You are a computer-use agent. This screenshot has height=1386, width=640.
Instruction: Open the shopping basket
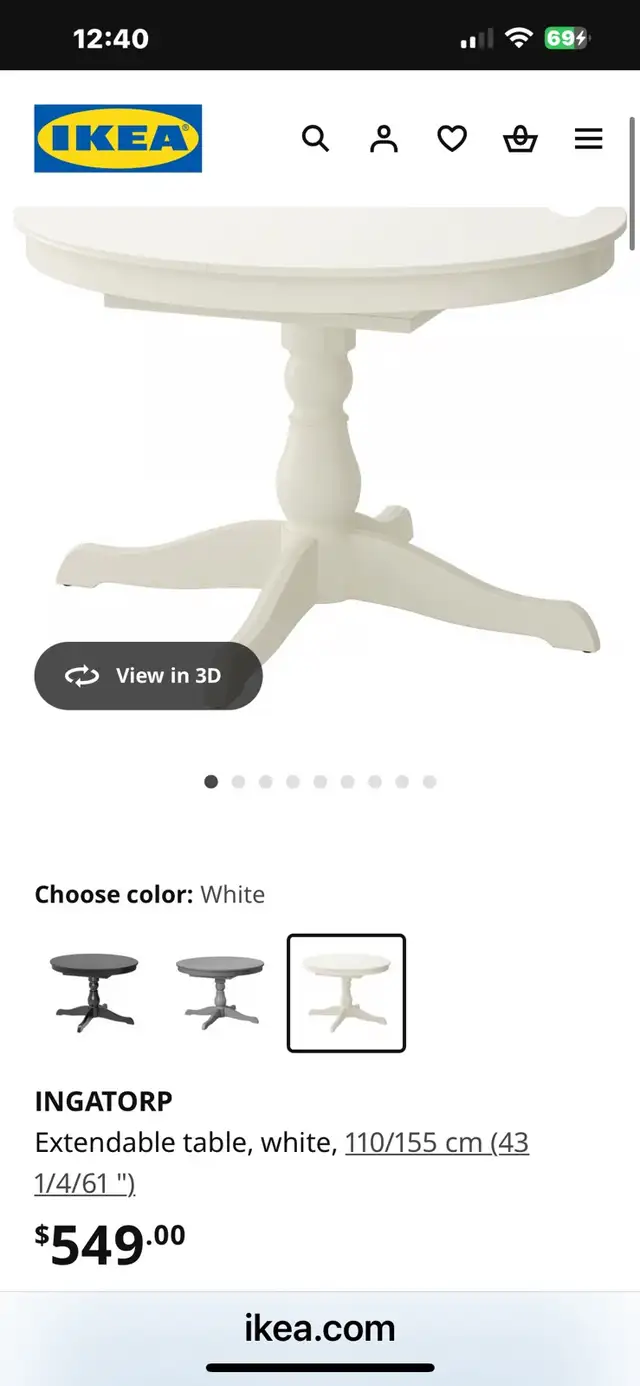point(520,139)
